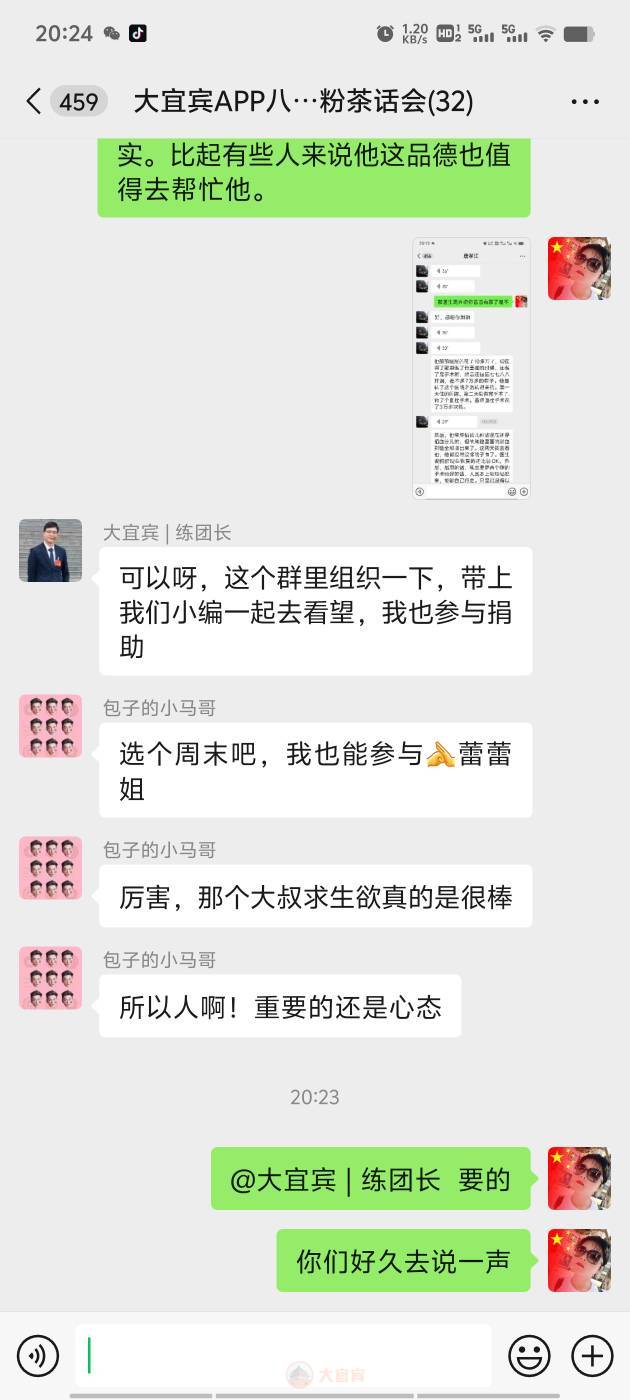
Task: Switch to voice message input
Action: [38, 1356]
